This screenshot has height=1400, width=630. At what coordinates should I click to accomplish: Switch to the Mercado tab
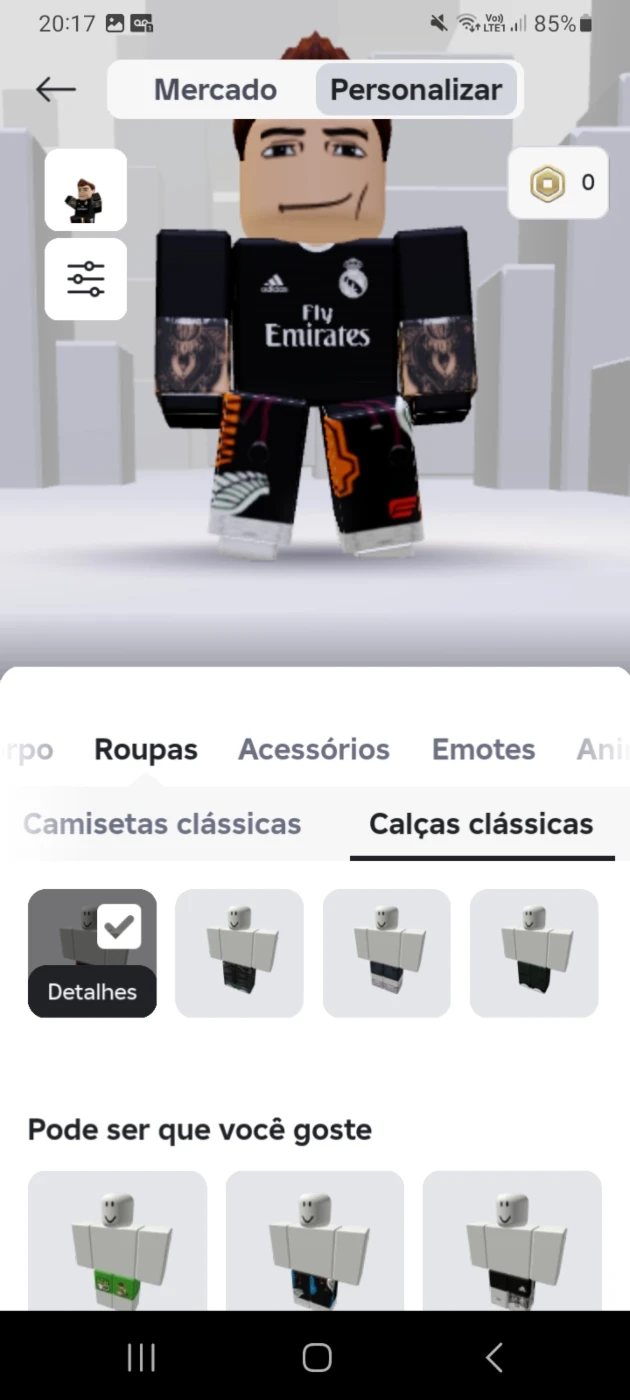(215, 89)
